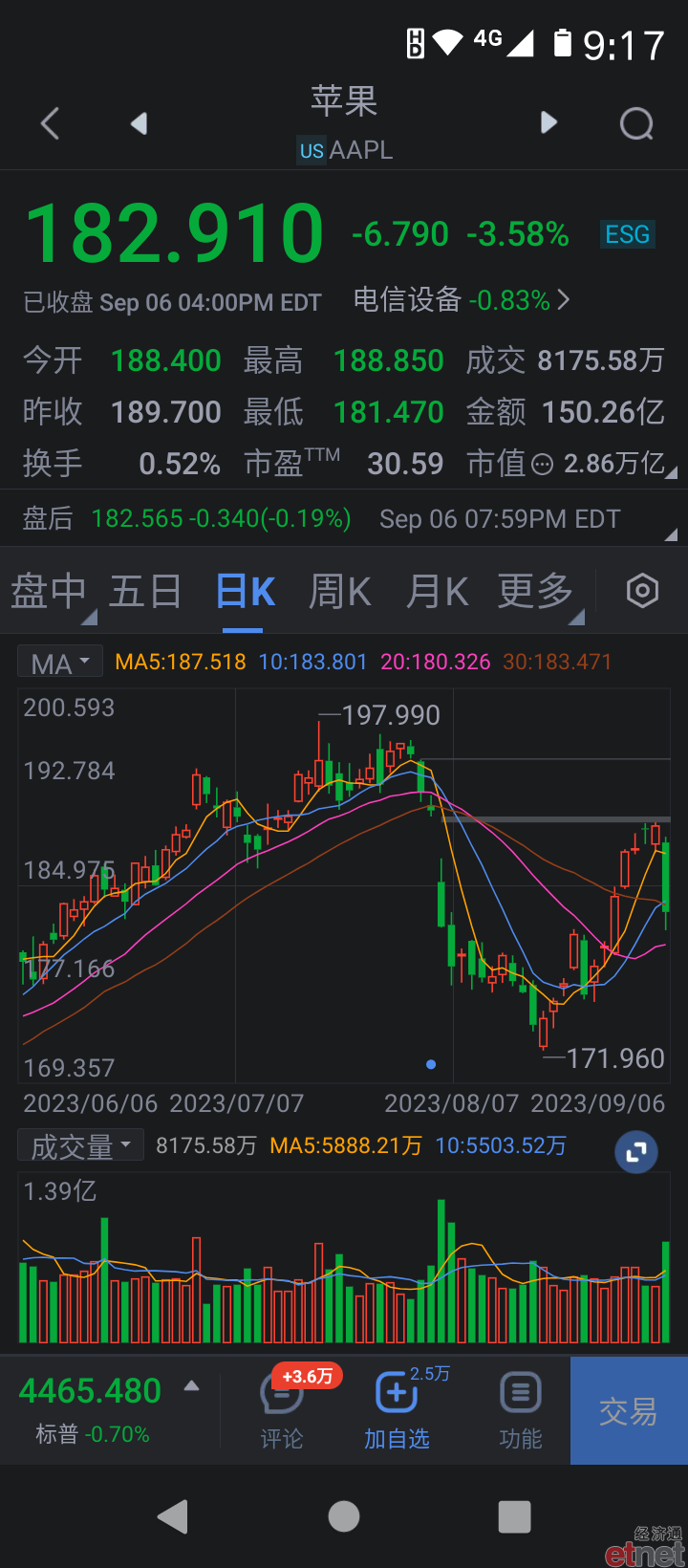Image resolution: width=688 pixels, height=1568 pixels.
Task: Open the 评论 comments
Action: pyautogui.click(x=282, y=1410)
